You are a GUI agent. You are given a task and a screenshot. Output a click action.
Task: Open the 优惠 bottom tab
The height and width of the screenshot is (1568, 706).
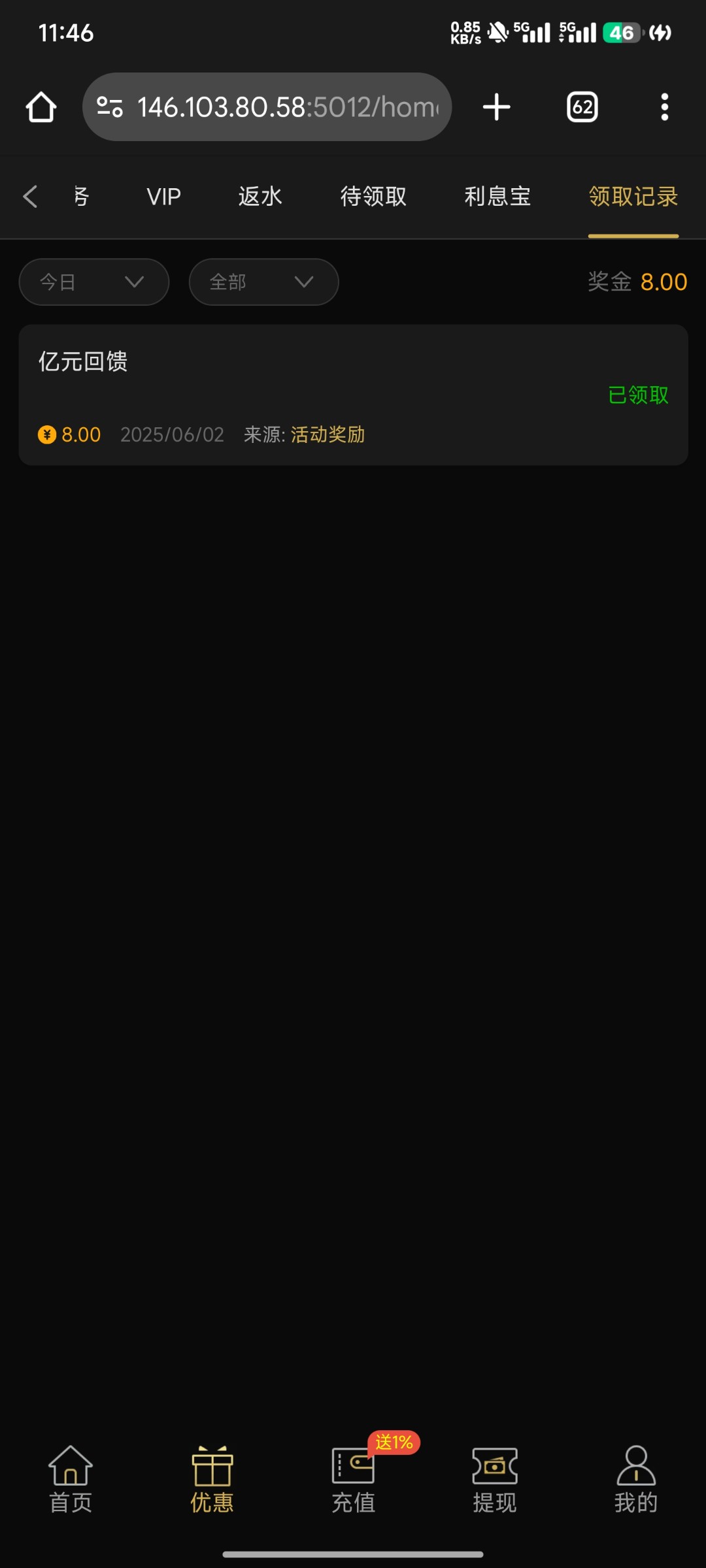[212, 1480]
